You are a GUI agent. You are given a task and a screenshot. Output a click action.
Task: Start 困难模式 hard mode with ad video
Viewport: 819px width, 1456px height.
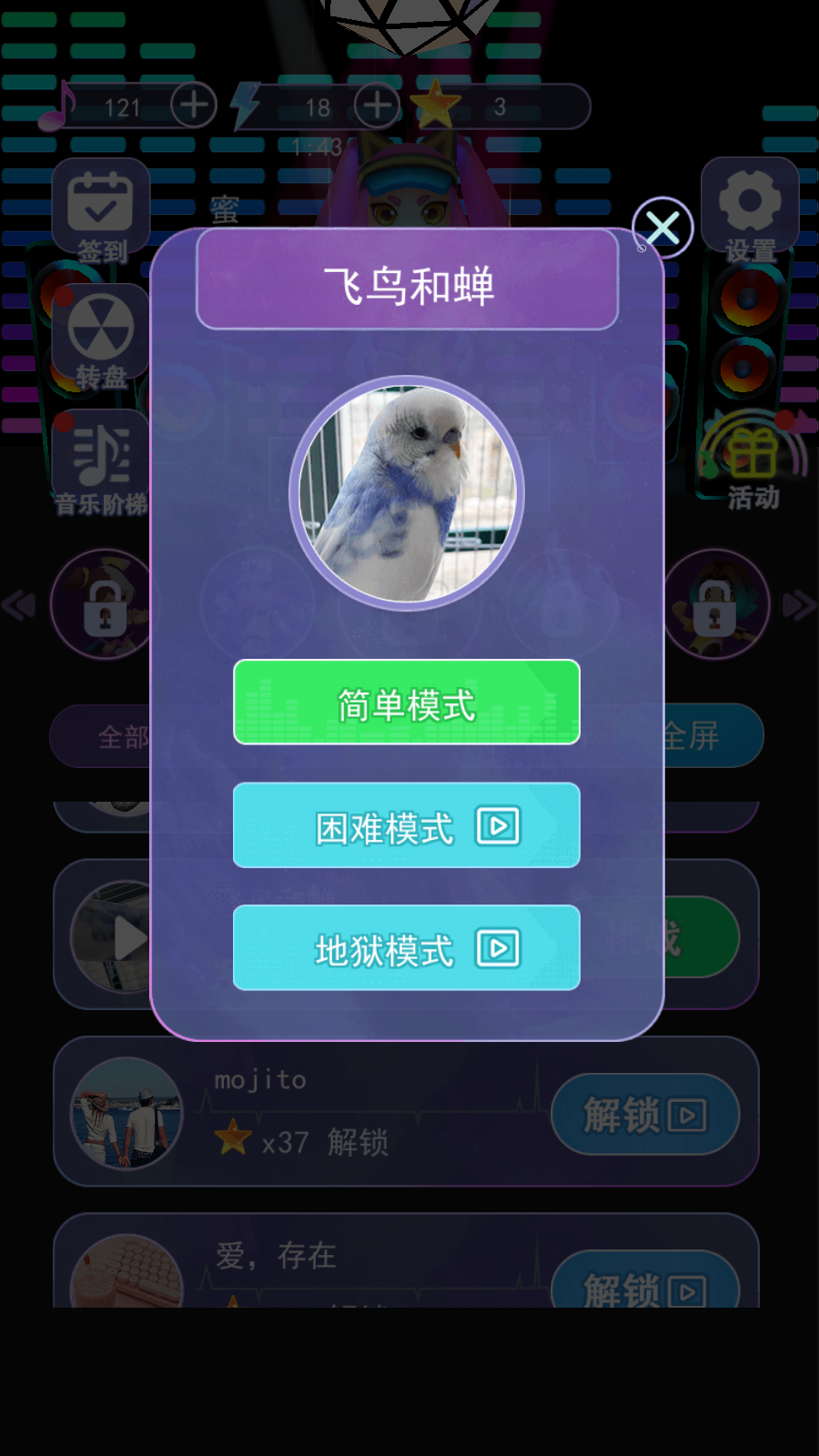[406, 825]
